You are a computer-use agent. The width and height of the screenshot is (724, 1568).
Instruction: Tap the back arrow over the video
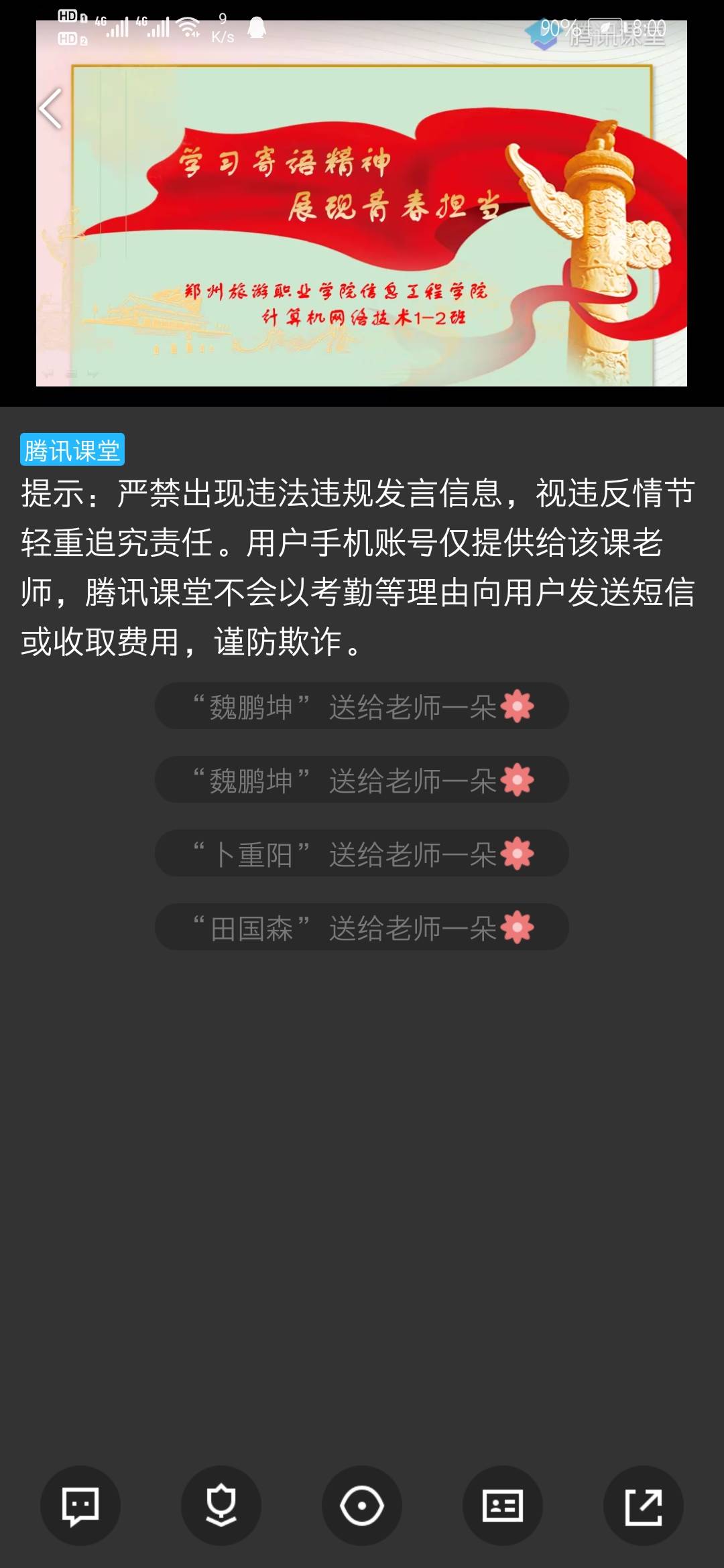[x=51, y=109]
